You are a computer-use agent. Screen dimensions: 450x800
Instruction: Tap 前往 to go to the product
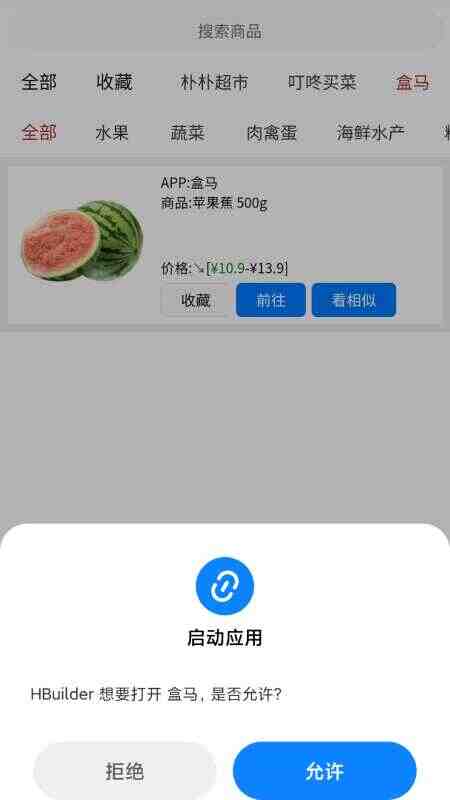271,300
